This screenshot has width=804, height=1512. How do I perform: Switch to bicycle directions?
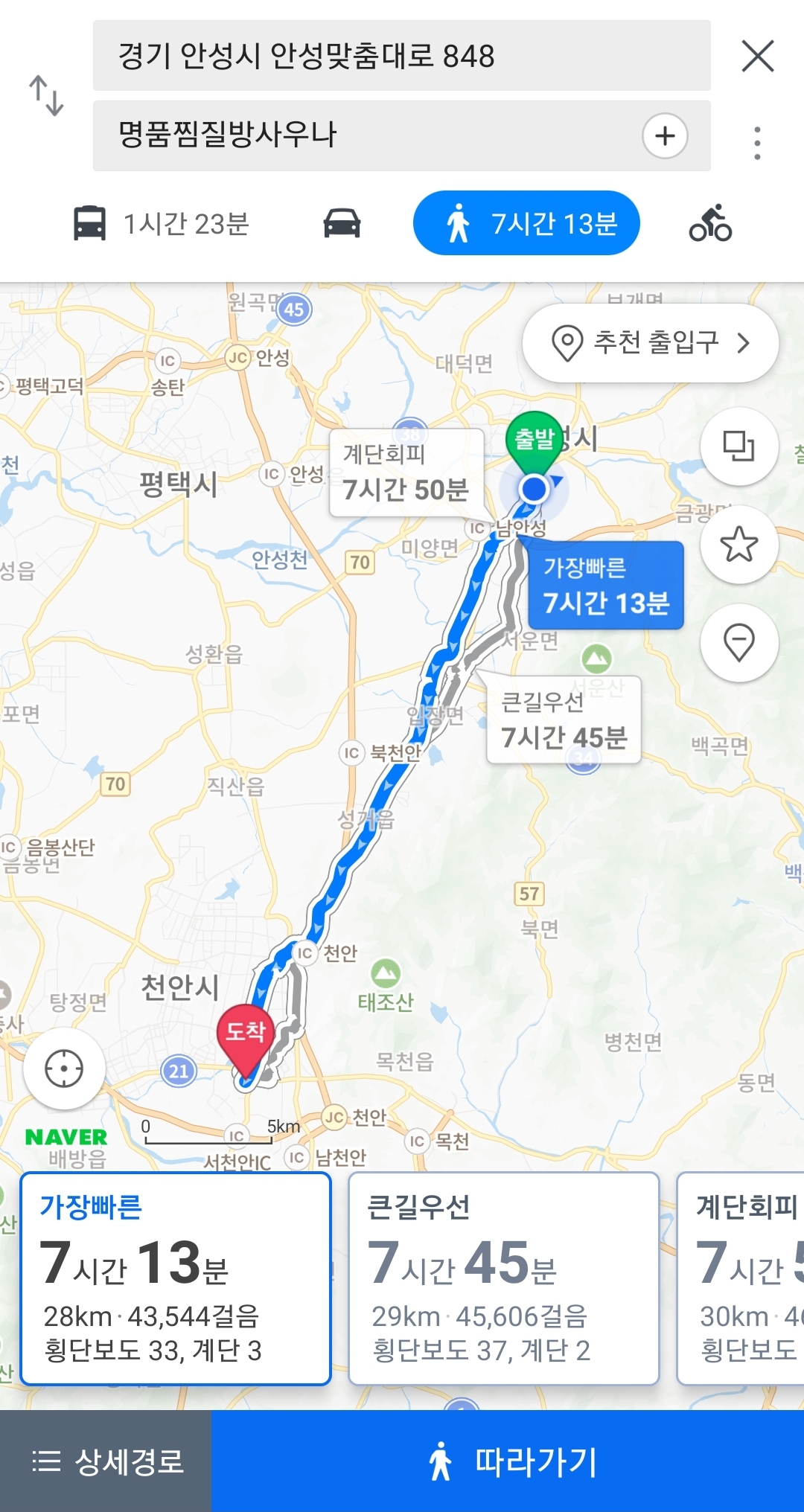click(x=711, y=223)
